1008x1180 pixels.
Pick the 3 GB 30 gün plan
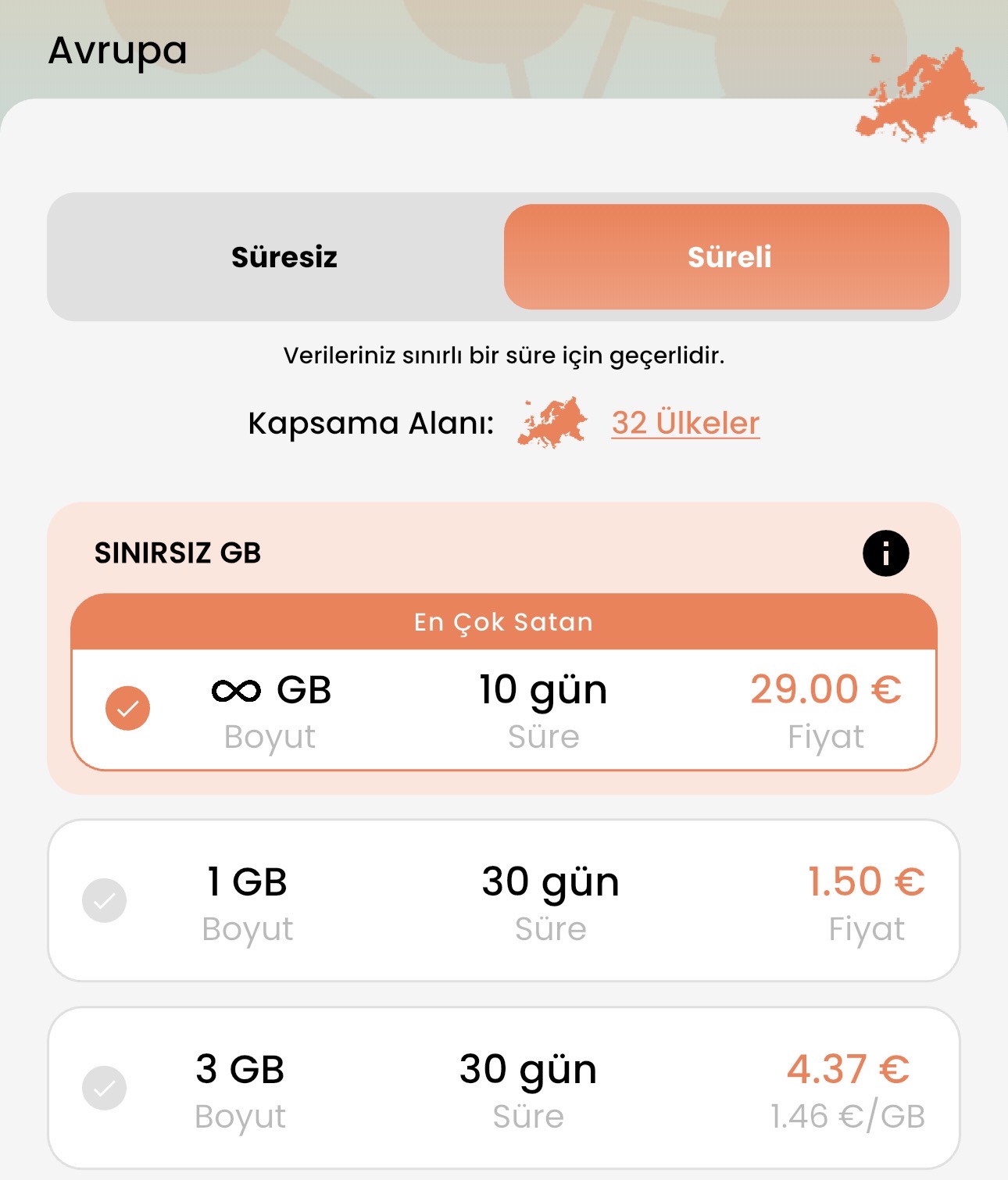pyautogui.click(x=503, y=1088)
